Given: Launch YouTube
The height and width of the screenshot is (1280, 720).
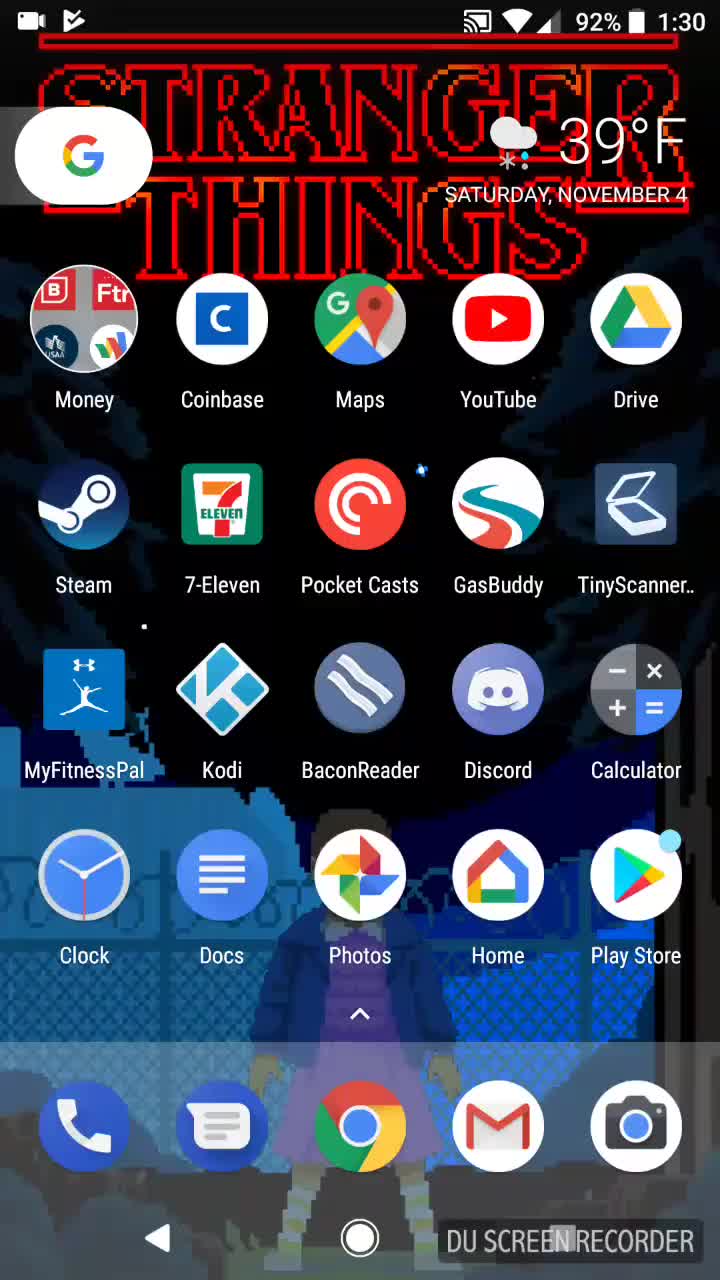Looking at the screenshot, I should (x=498, y=320).
